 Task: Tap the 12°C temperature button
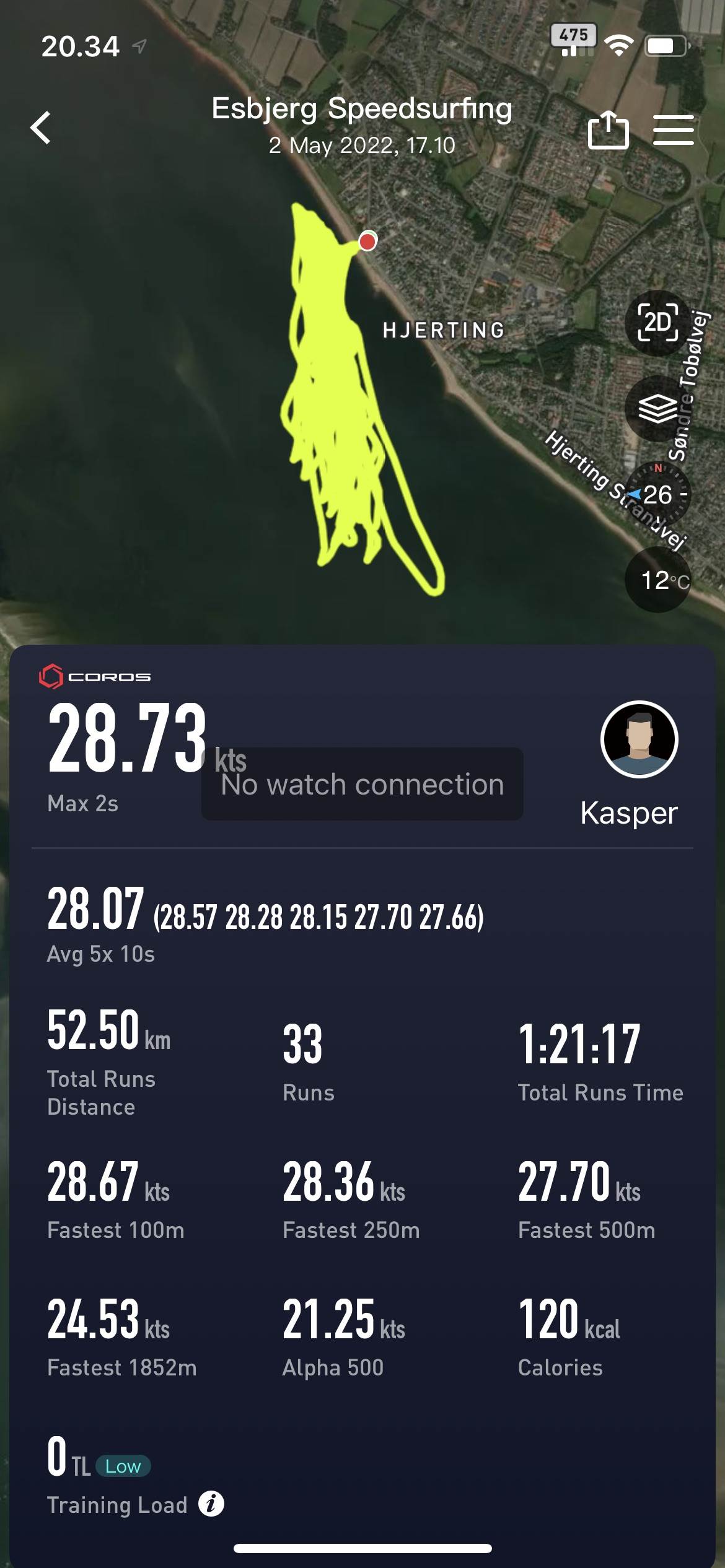(657, 580)
